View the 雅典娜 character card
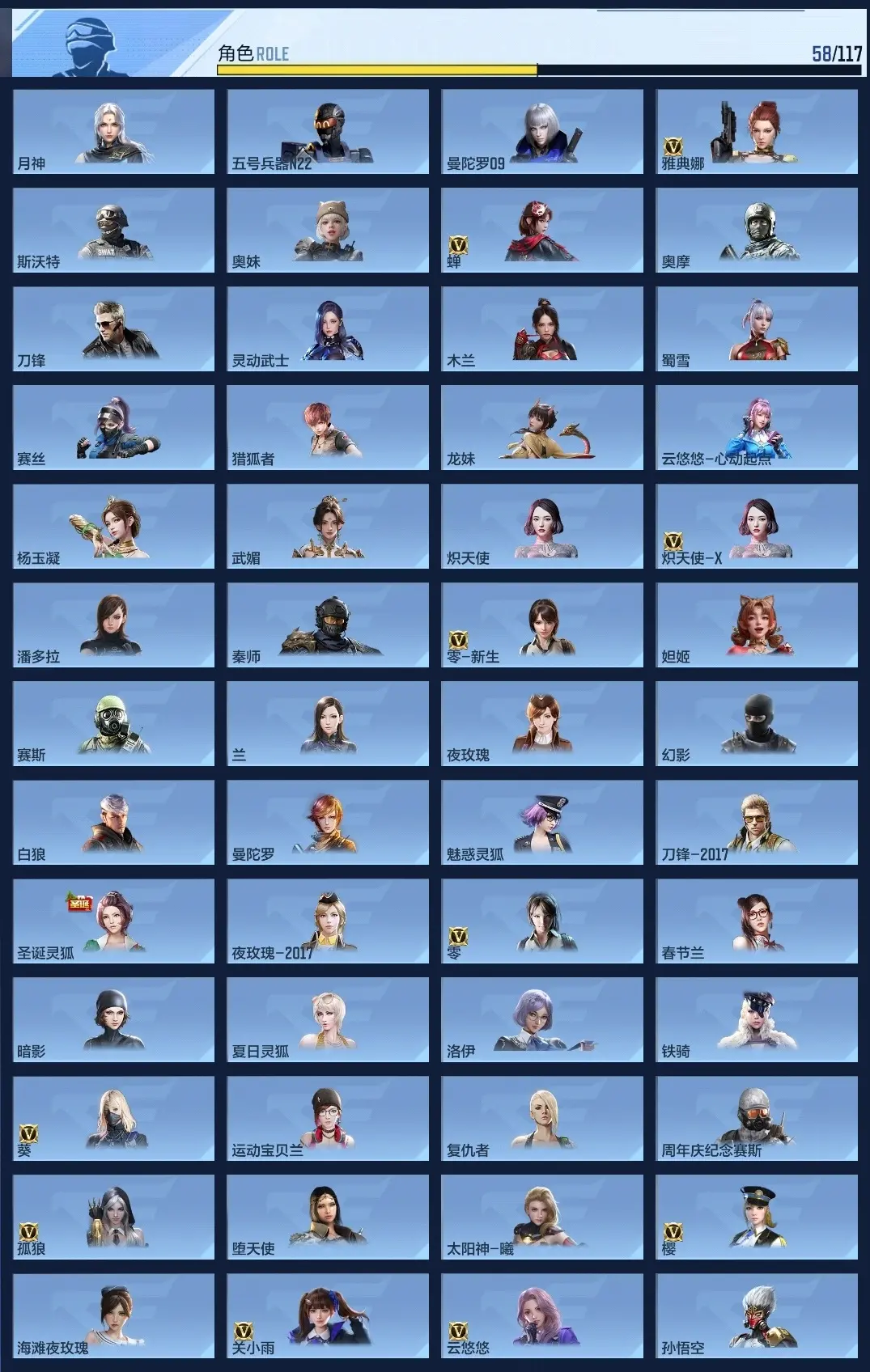The height and width of the screenshot is (1372, 870). tap(756, 131)
